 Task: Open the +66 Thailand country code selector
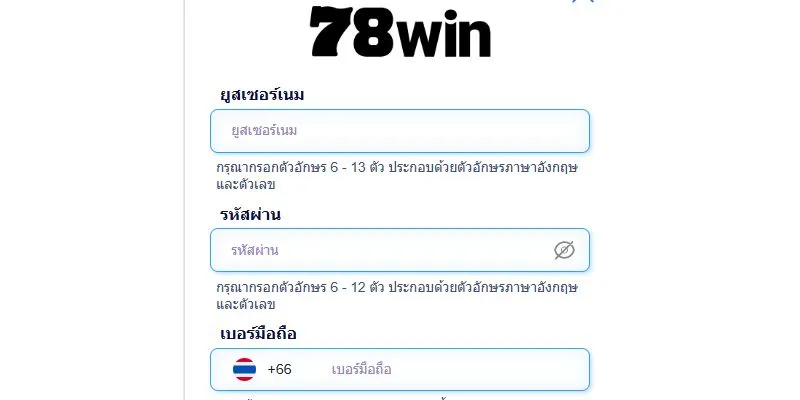pos(262,370)
